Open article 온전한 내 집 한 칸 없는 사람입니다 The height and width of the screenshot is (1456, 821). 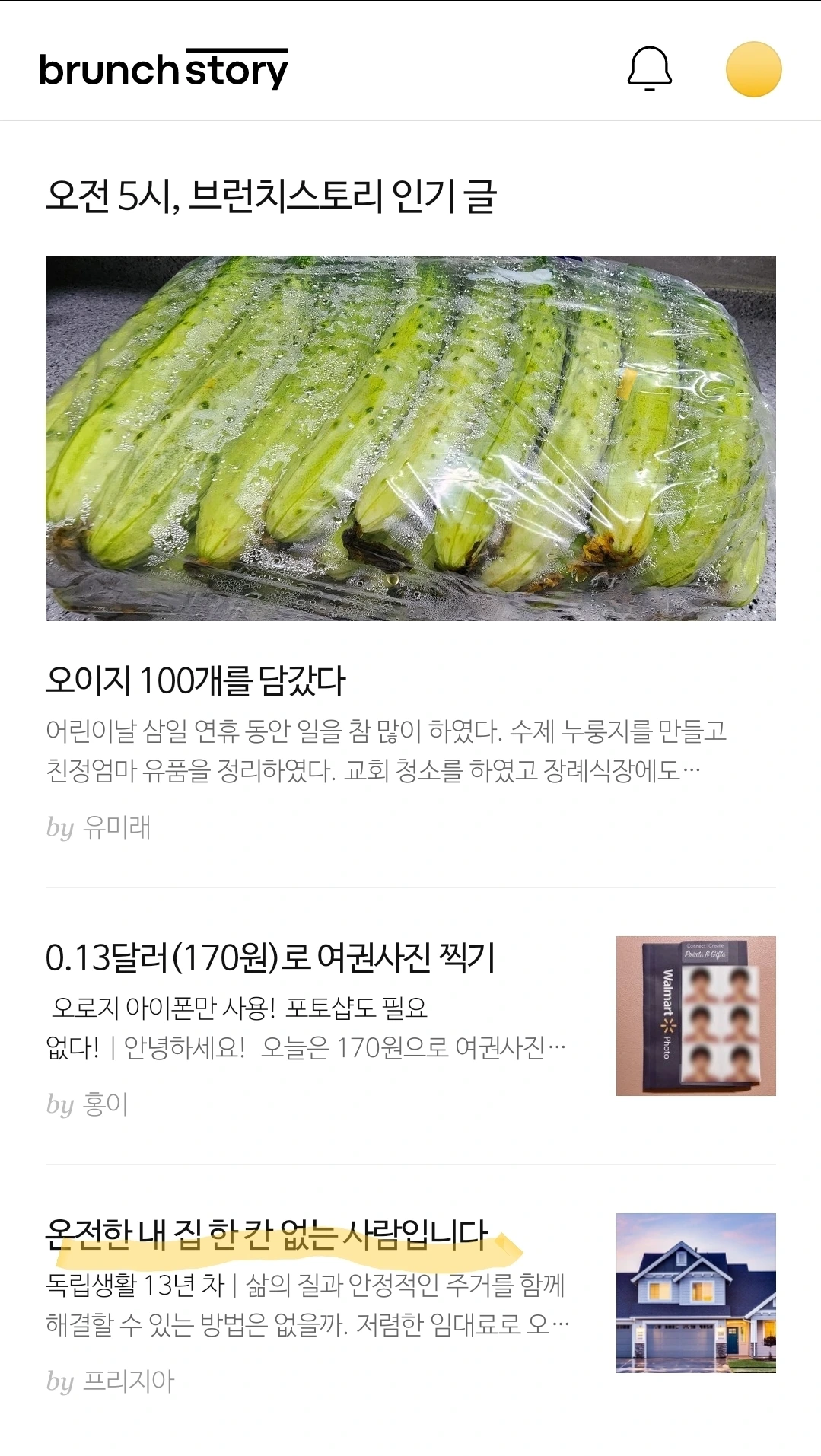click(x=266, y=1235)
